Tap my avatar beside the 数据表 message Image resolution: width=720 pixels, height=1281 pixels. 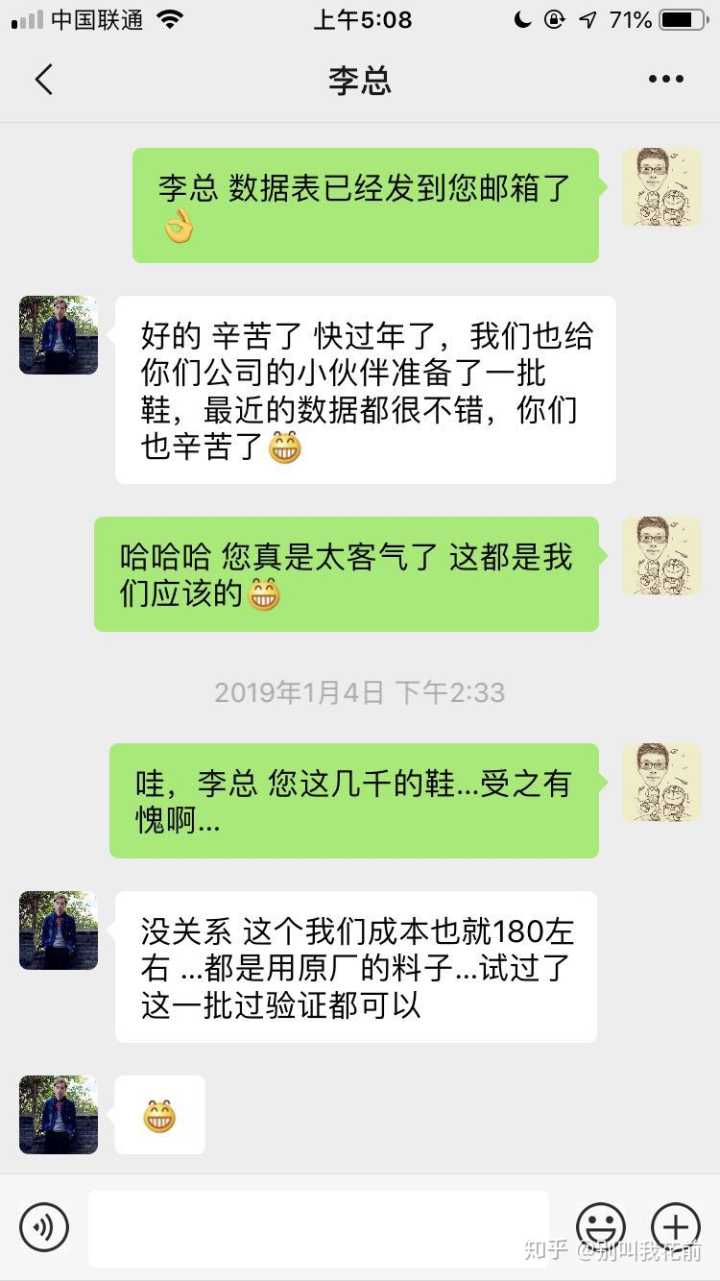tap(661, 187)
